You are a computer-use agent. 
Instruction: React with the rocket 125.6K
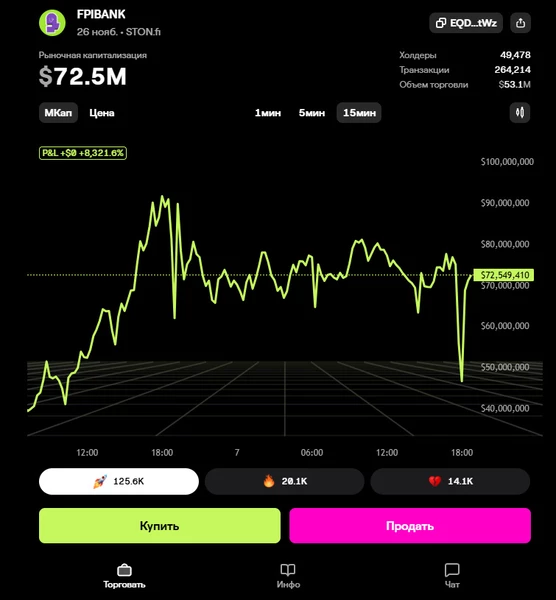(119, 481)
